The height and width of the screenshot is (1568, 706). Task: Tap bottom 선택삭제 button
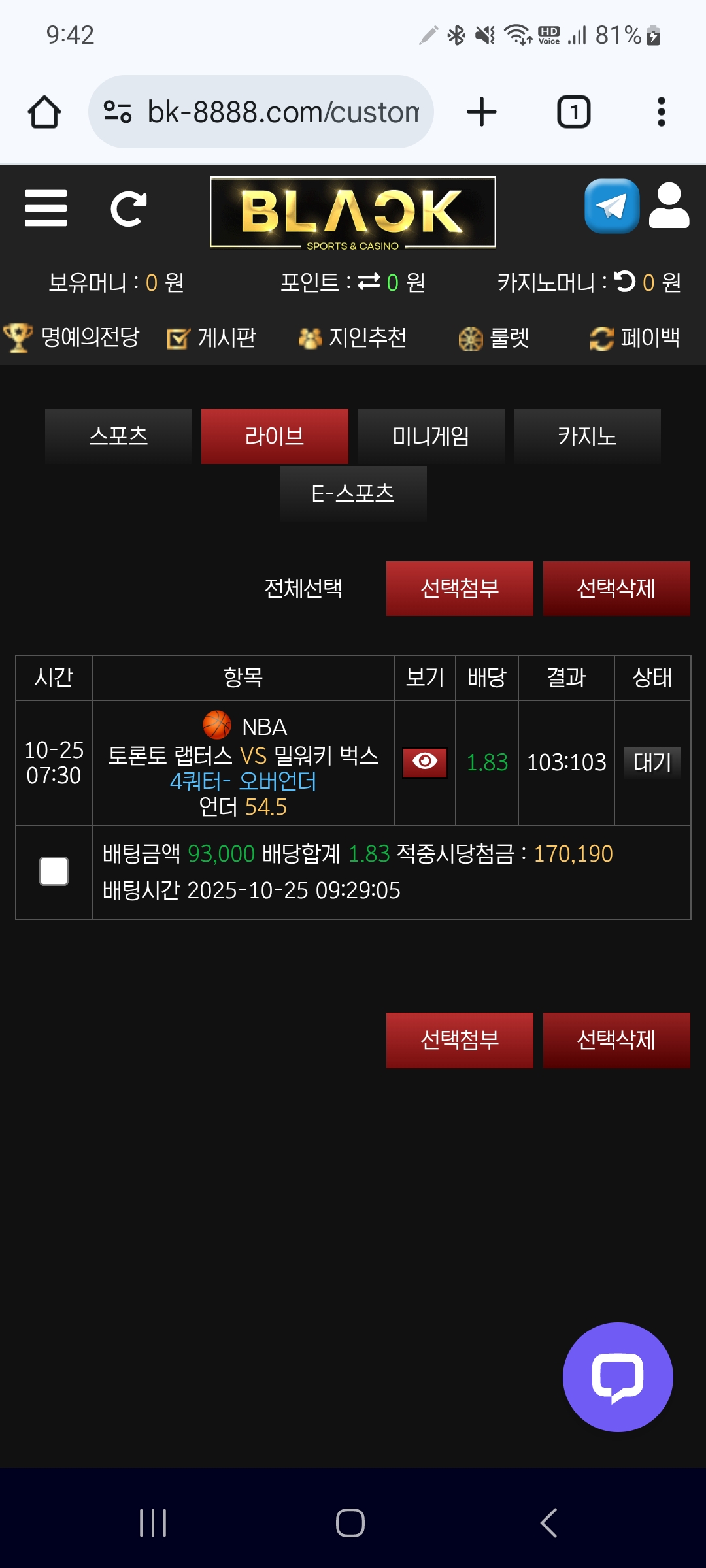(x=616, y=1040)
